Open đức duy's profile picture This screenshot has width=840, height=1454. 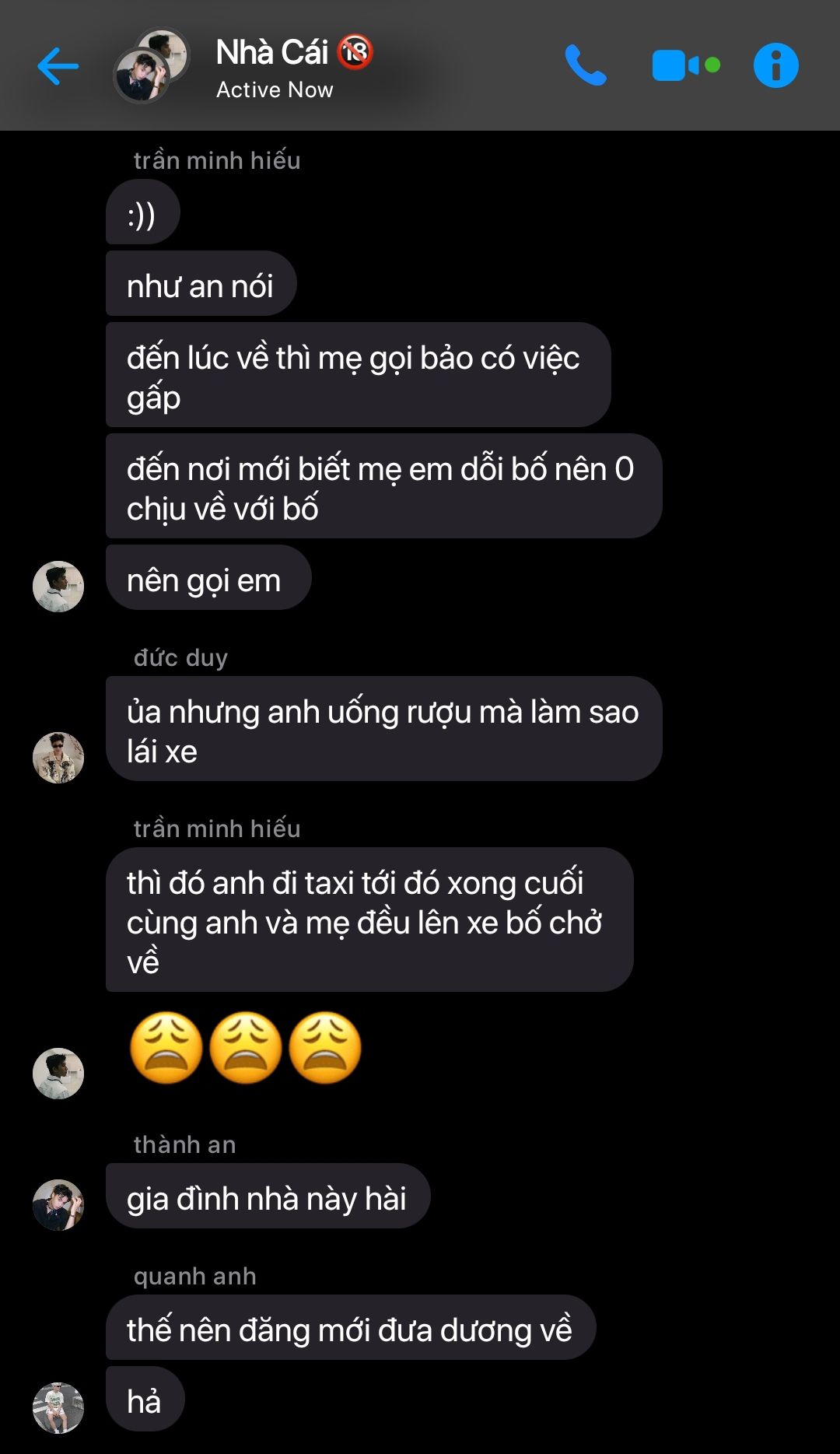point(58,757)
